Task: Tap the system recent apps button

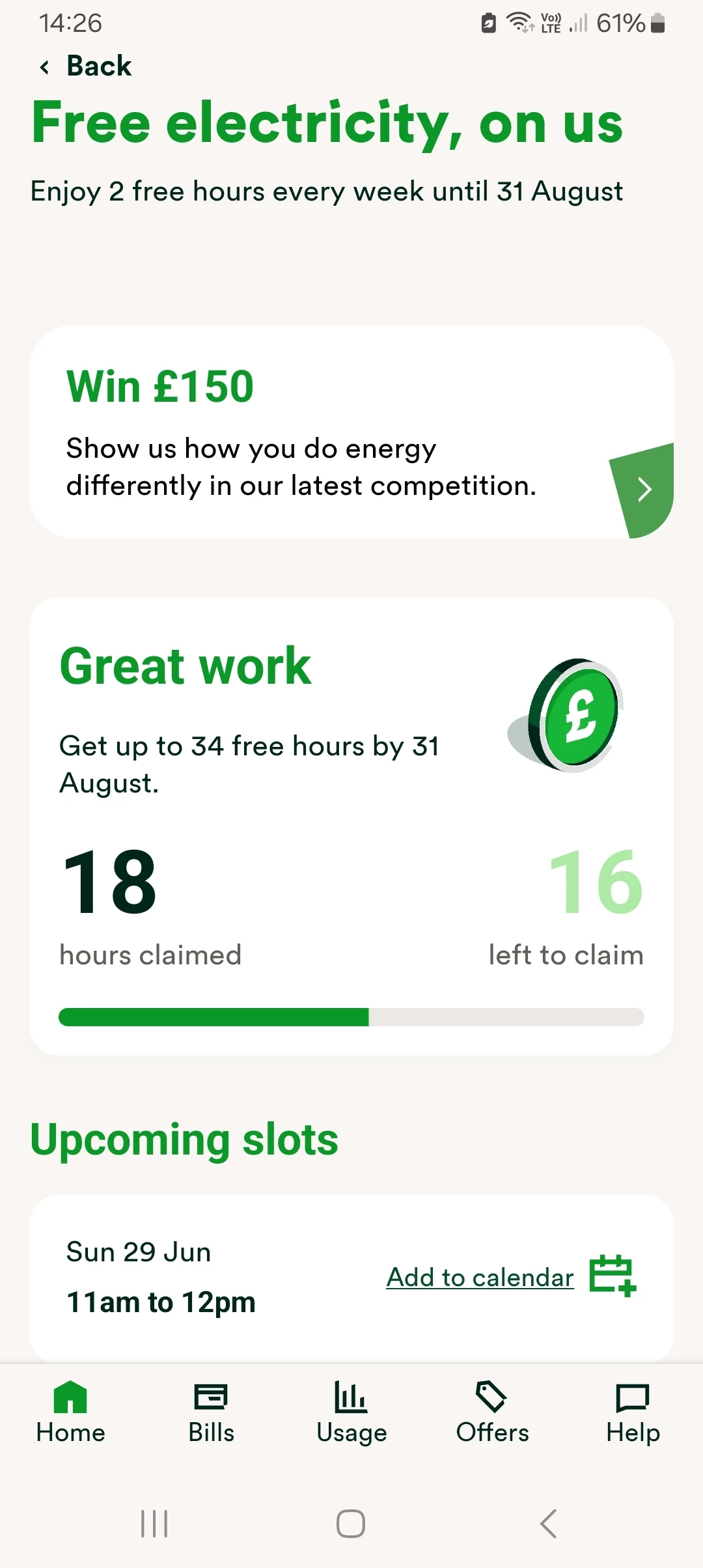Action: [154, 1524]
